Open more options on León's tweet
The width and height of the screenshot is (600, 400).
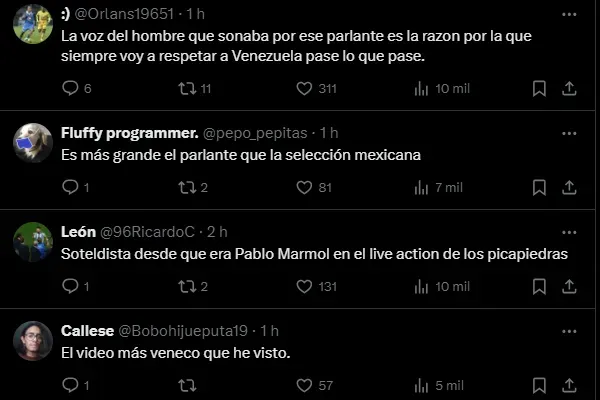click(x=568, y=231)
